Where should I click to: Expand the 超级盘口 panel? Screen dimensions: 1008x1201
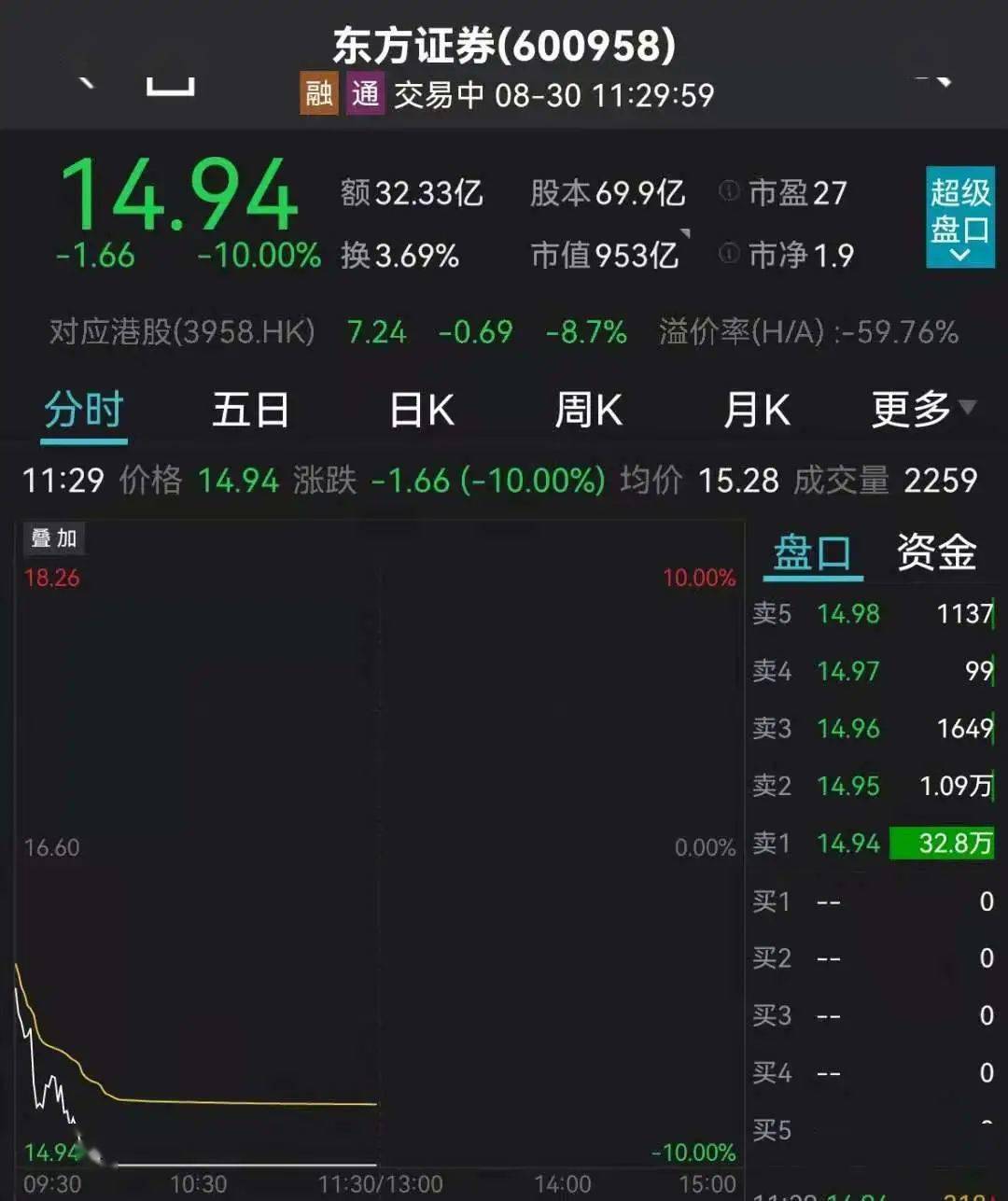(x=959, y=217)
